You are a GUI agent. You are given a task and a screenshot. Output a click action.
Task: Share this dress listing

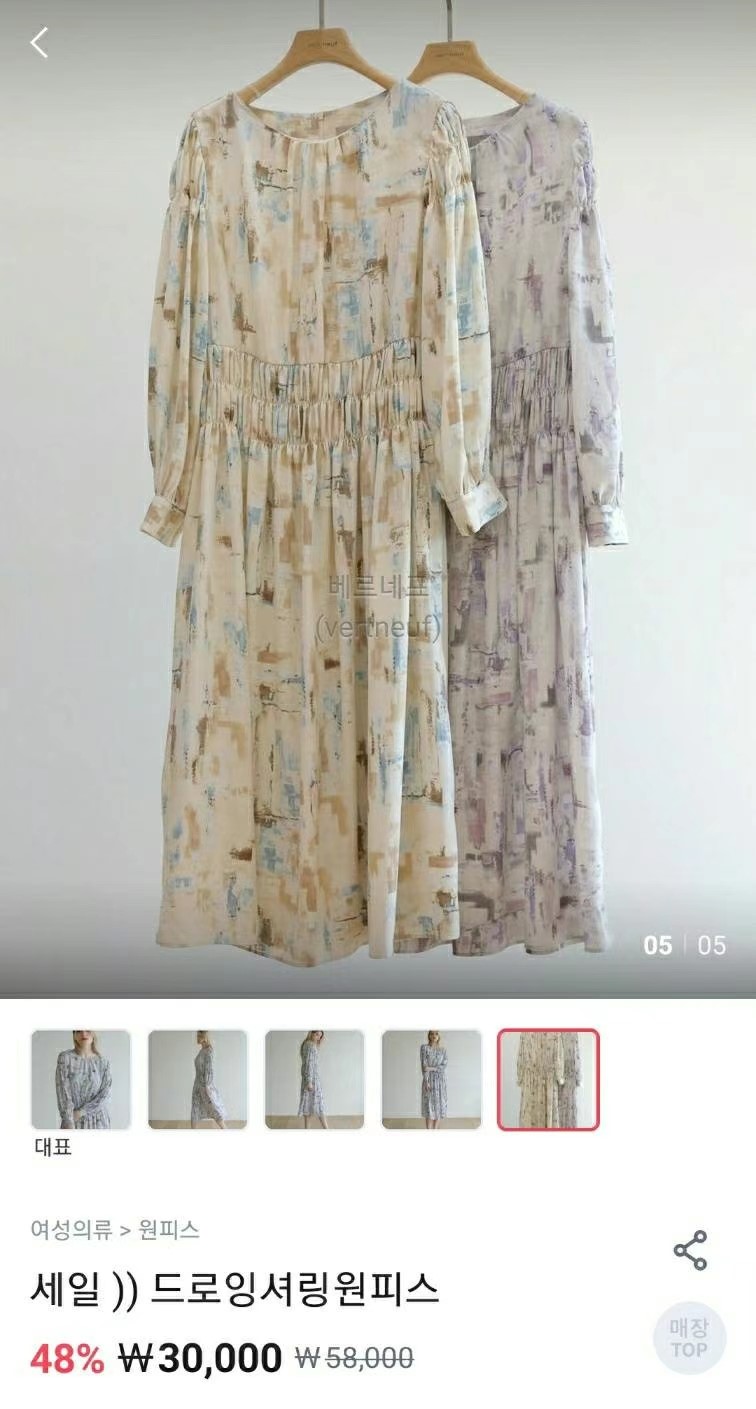click(690, 1251)
